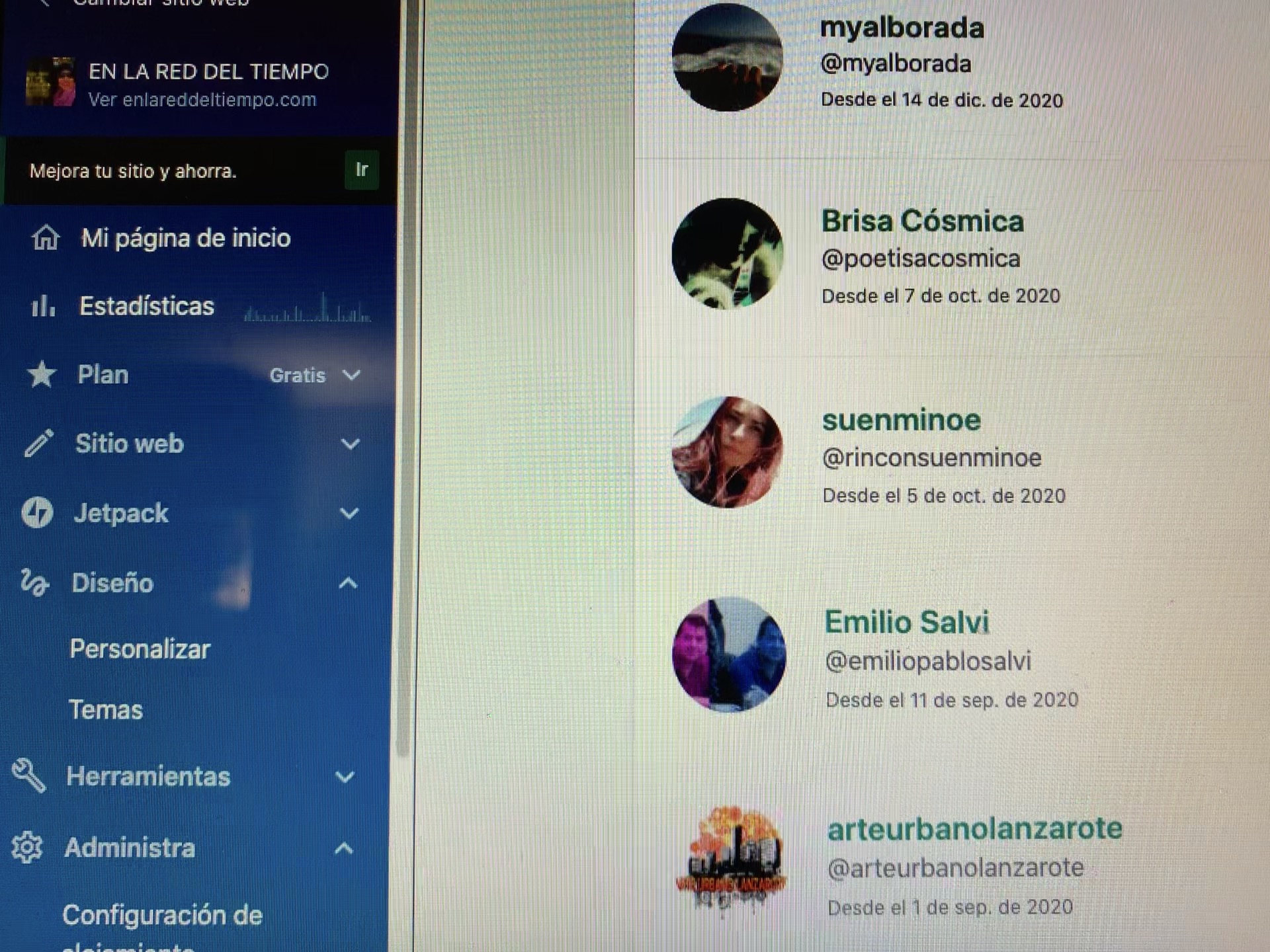Tap the Ir button in the upgrade banner
The width and height of the screenshot is (1270, 952).
361,170
